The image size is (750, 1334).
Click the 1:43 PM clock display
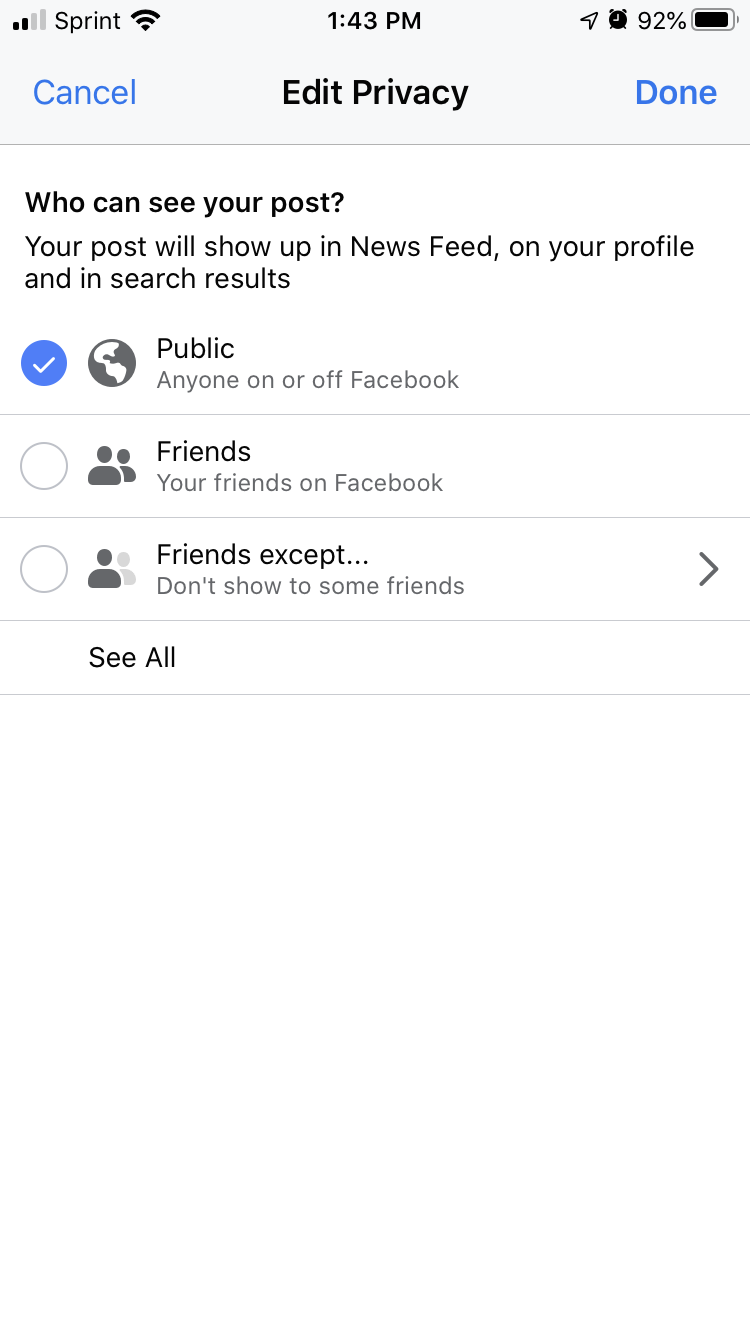point(375,20)
